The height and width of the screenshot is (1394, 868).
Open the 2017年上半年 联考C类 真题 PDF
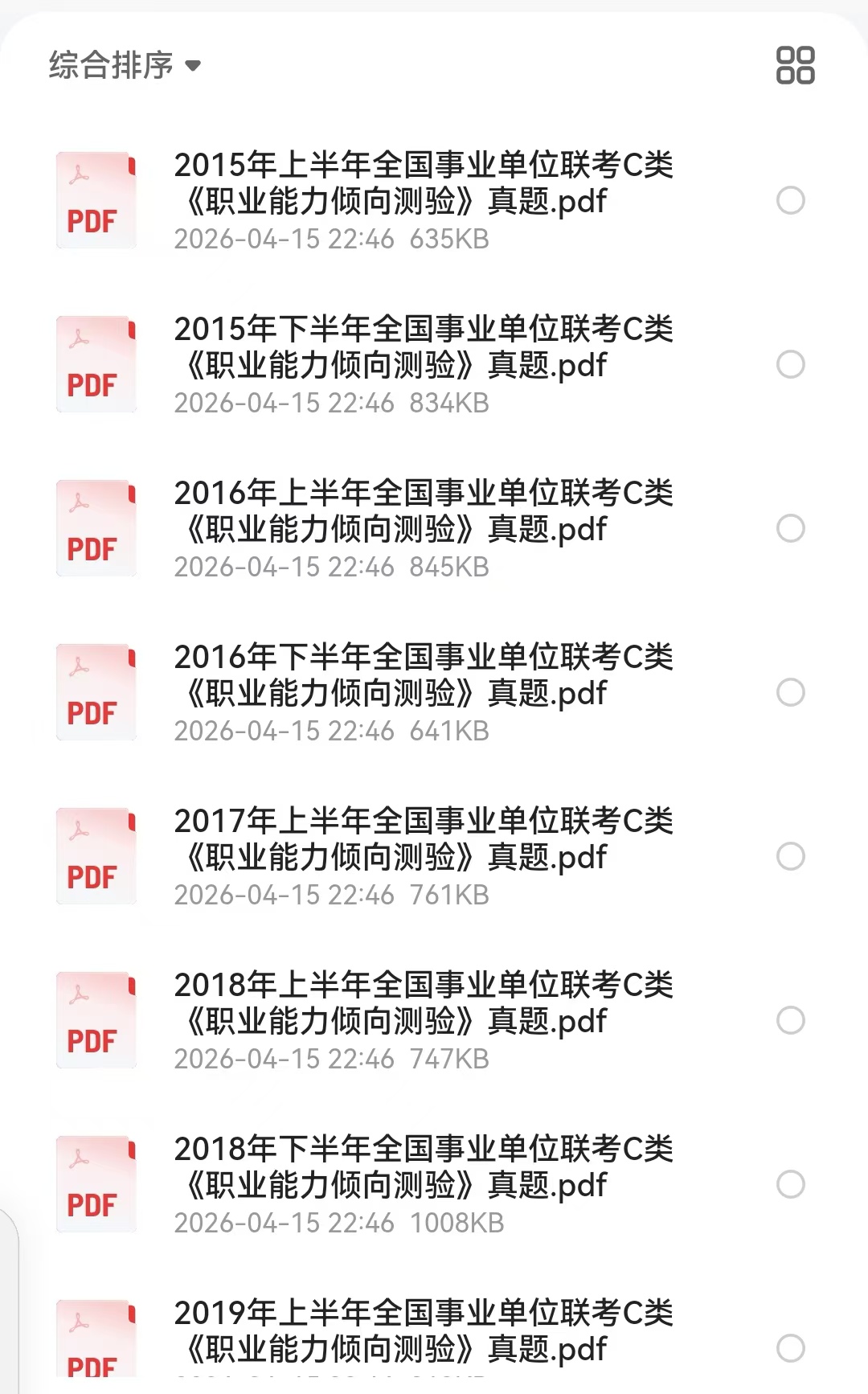[x=424, y=839]
